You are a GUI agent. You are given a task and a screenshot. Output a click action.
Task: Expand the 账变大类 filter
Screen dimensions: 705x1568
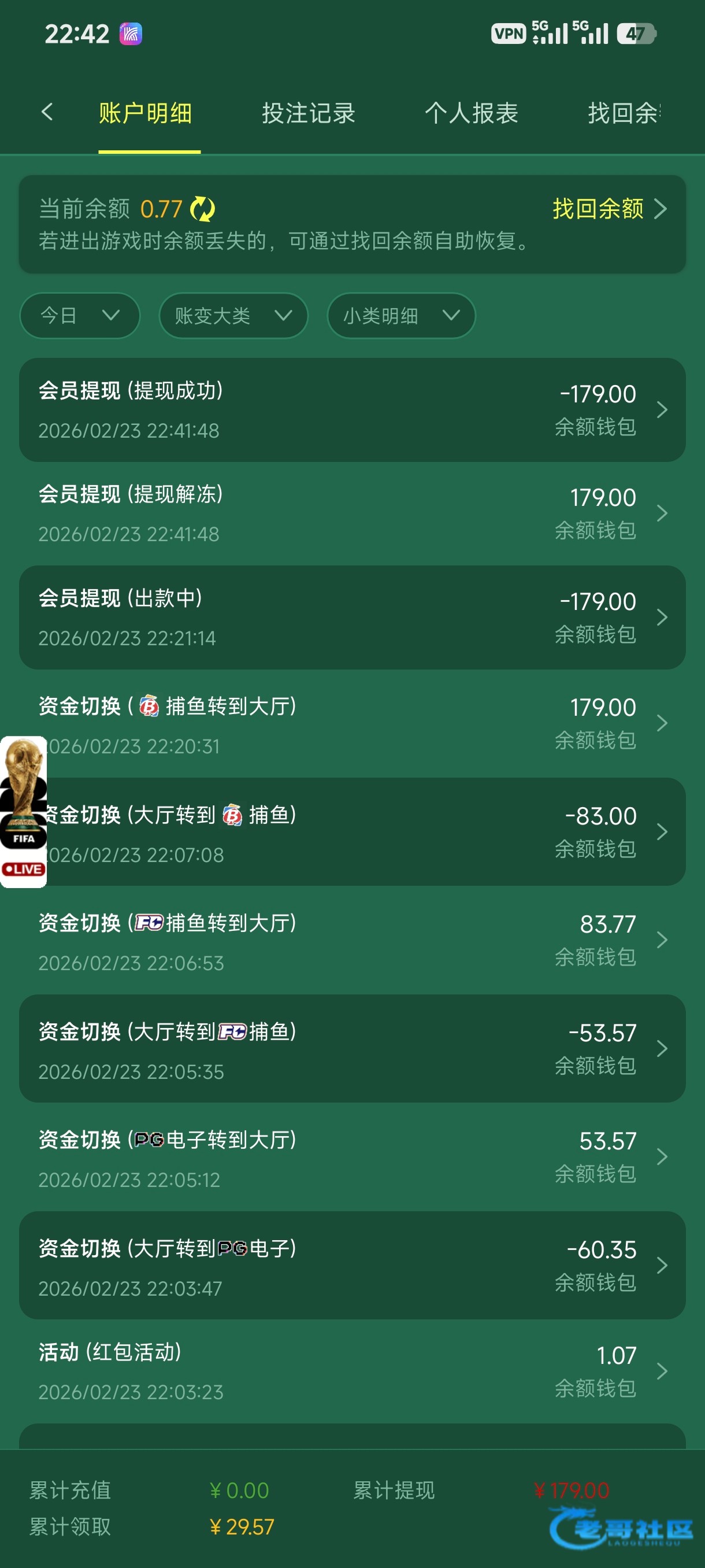click(233, 315)
